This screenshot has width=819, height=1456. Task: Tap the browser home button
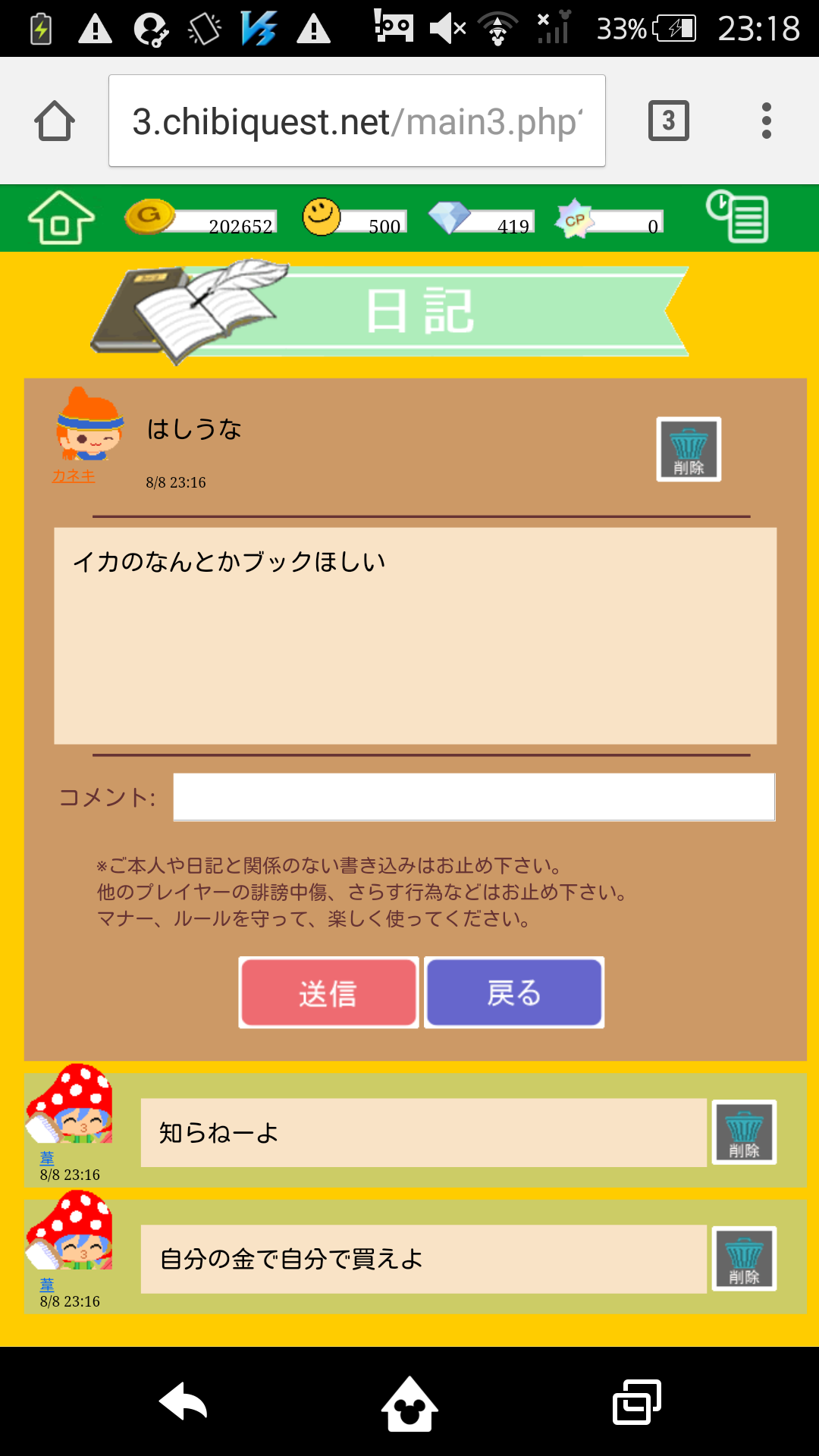(55, 121)
